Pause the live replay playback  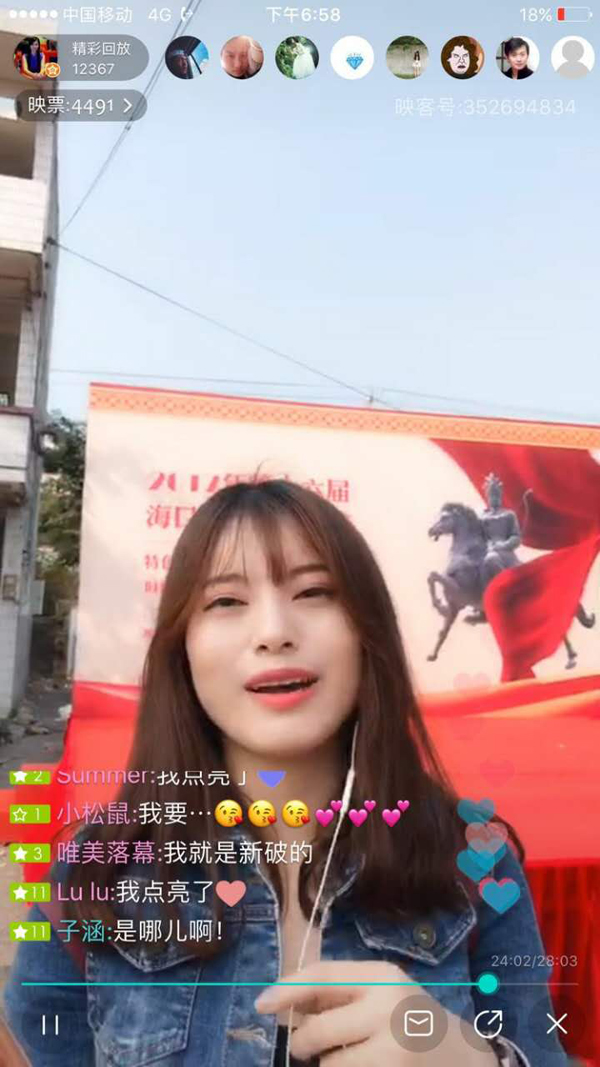50,1024
